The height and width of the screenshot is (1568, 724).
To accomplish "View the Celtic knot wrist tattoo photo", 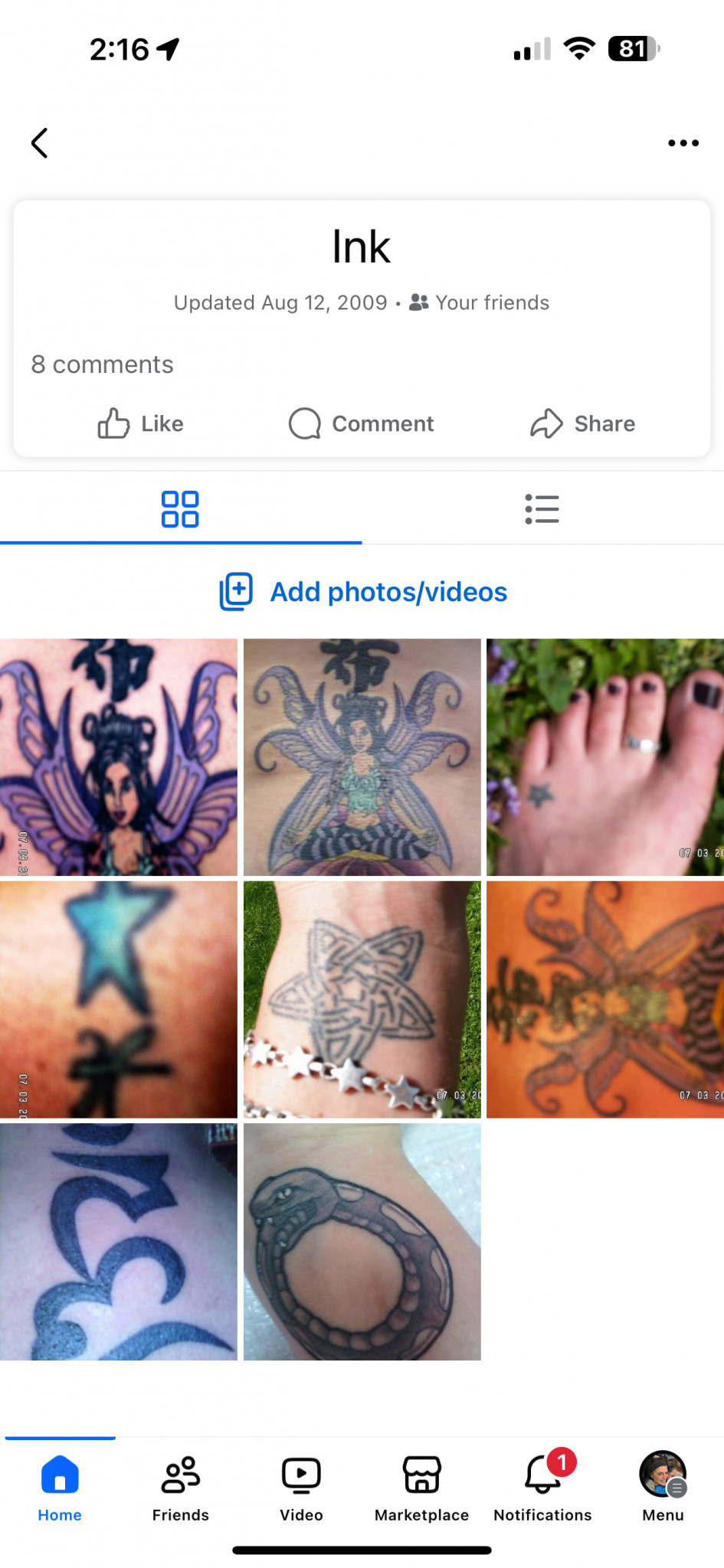I will click(362, 999).
